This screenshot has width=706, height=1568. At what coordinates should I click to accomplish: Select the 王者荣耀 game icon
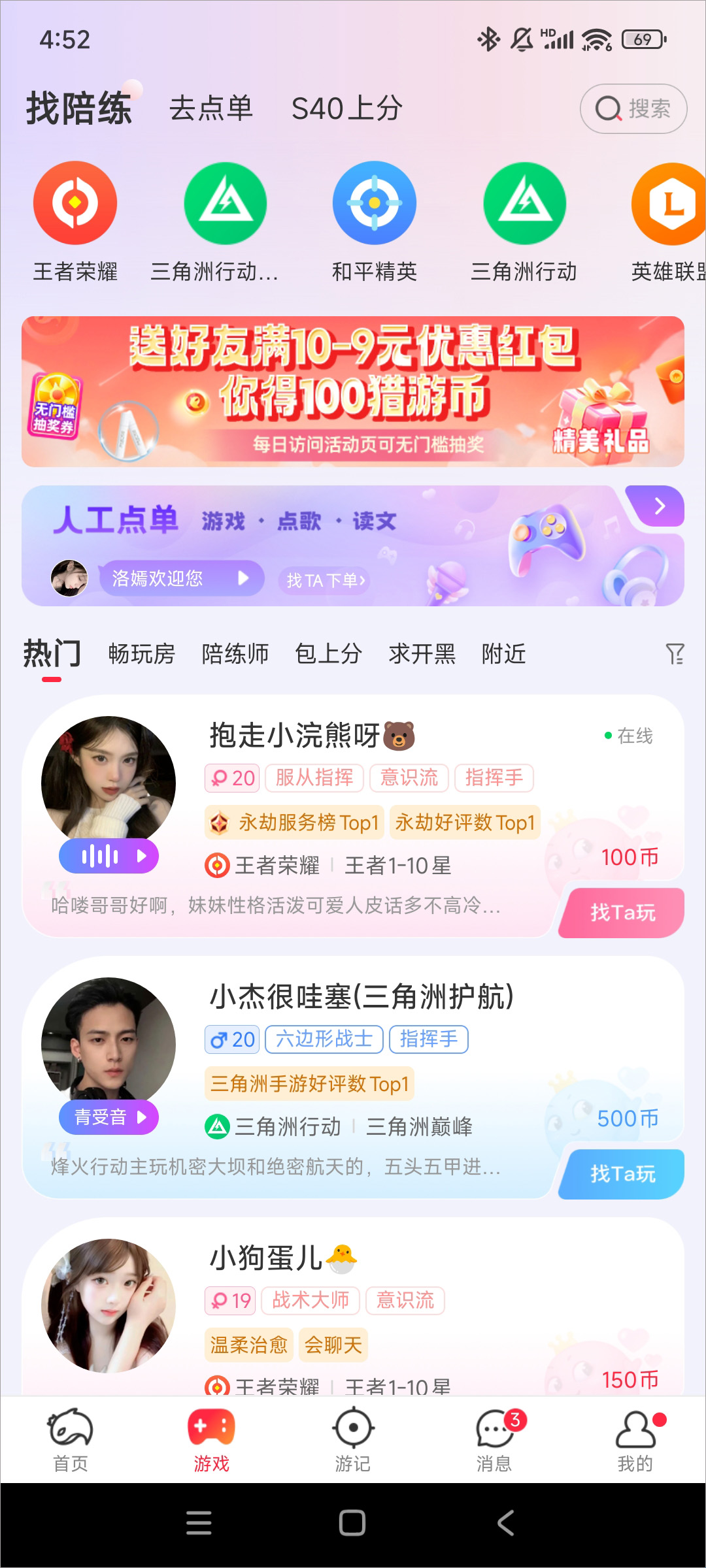pos(75,204)
